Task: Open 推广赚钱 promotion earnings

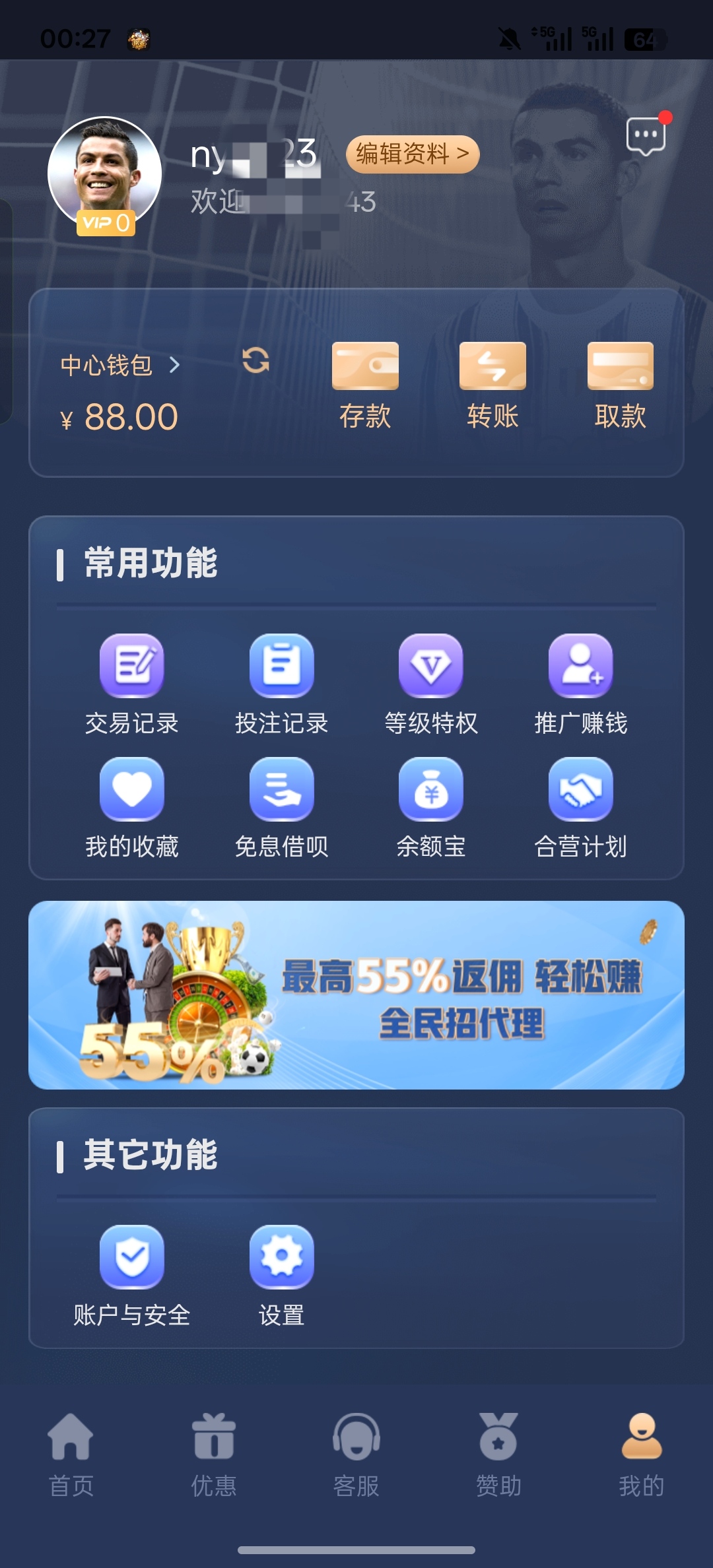Action: pyautogui.click(x=580, y=684)
